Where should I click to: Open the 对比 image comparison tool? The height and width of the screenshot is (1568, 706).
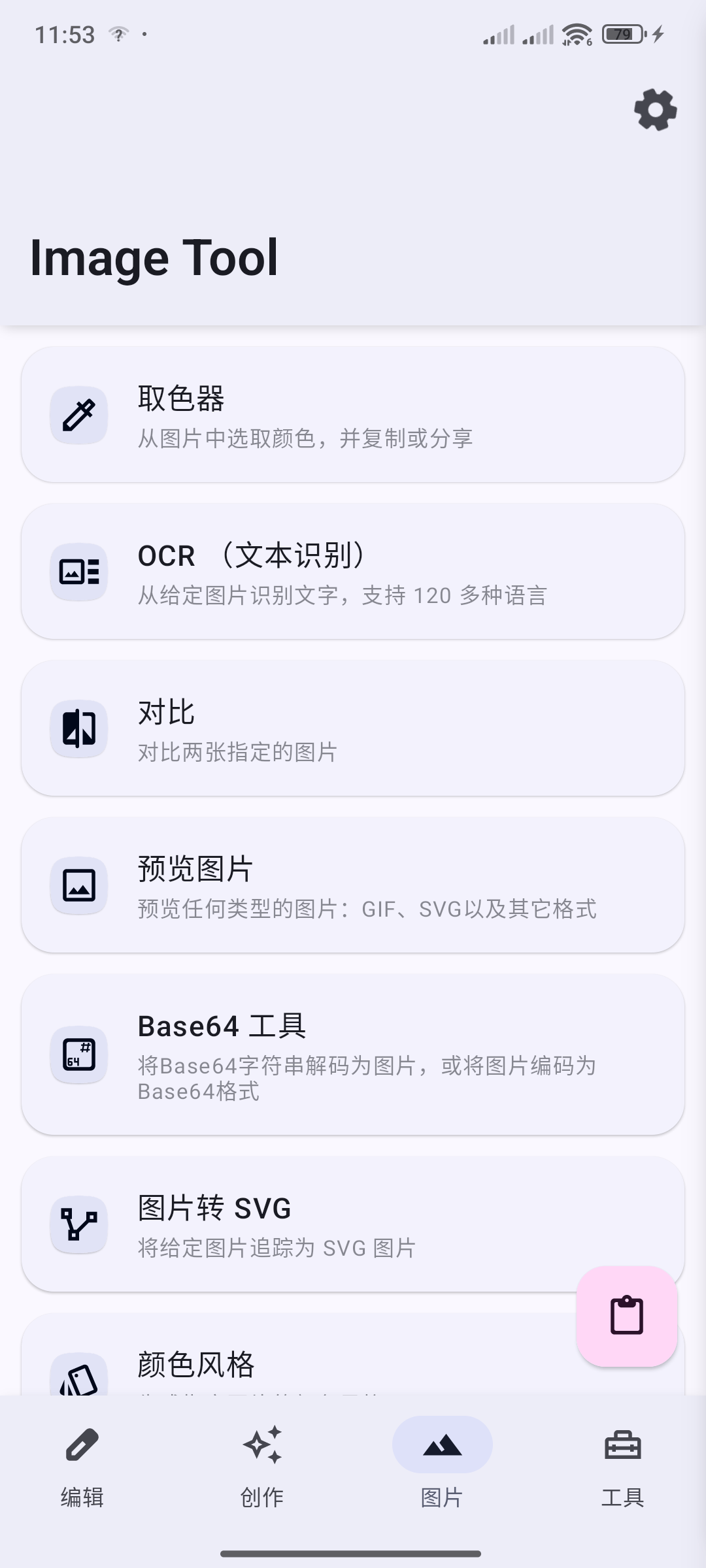353,728
